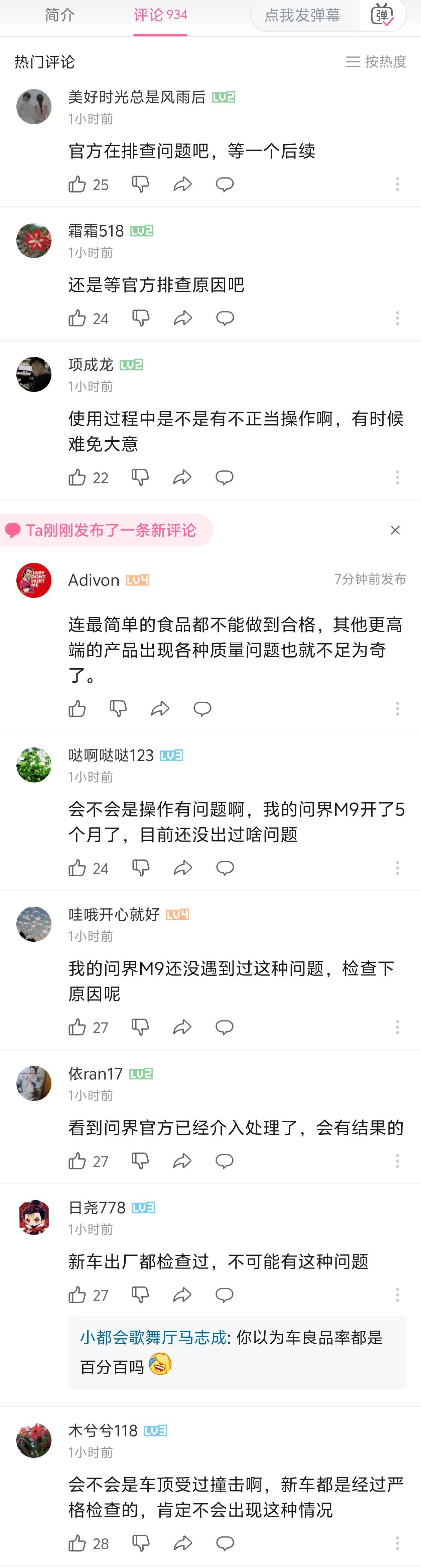Reply to 哇哦开心就好's comment
This screenshot has height=1568, width=421.
[x=224, y=1028]
